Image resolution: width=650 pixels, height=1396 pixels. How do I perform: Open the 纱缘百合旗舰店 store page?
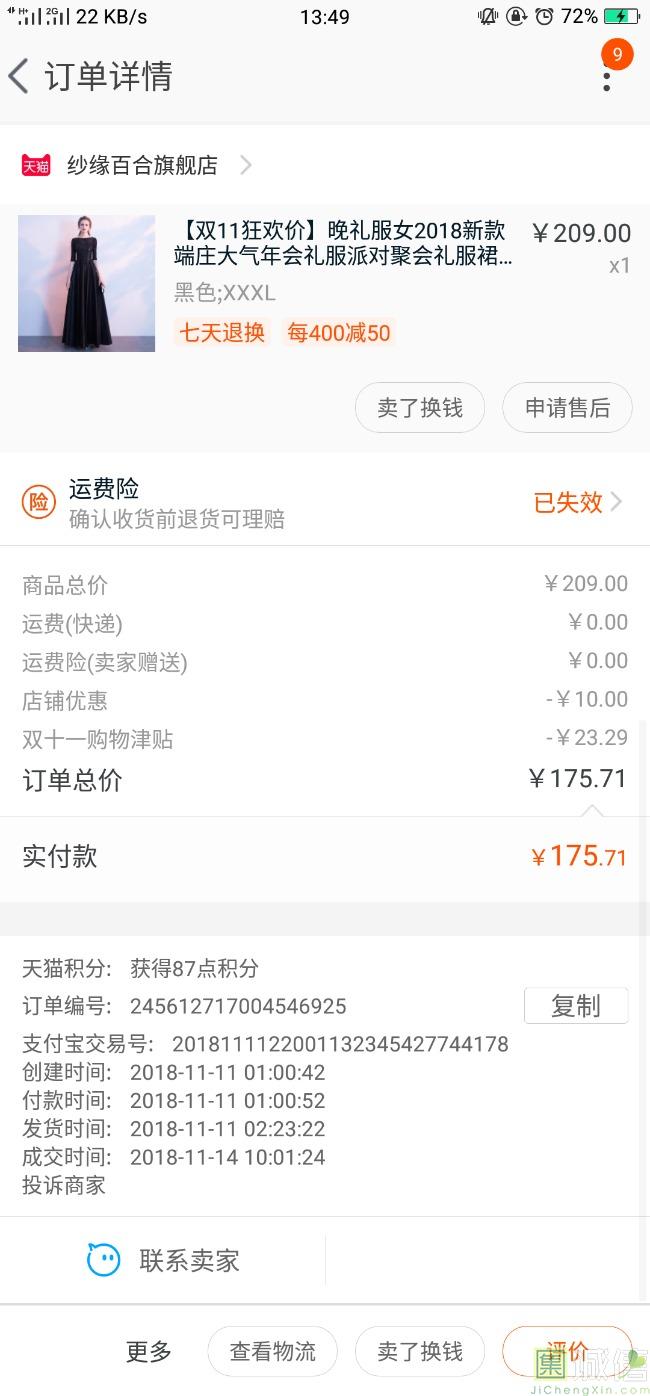coord(142,165)
